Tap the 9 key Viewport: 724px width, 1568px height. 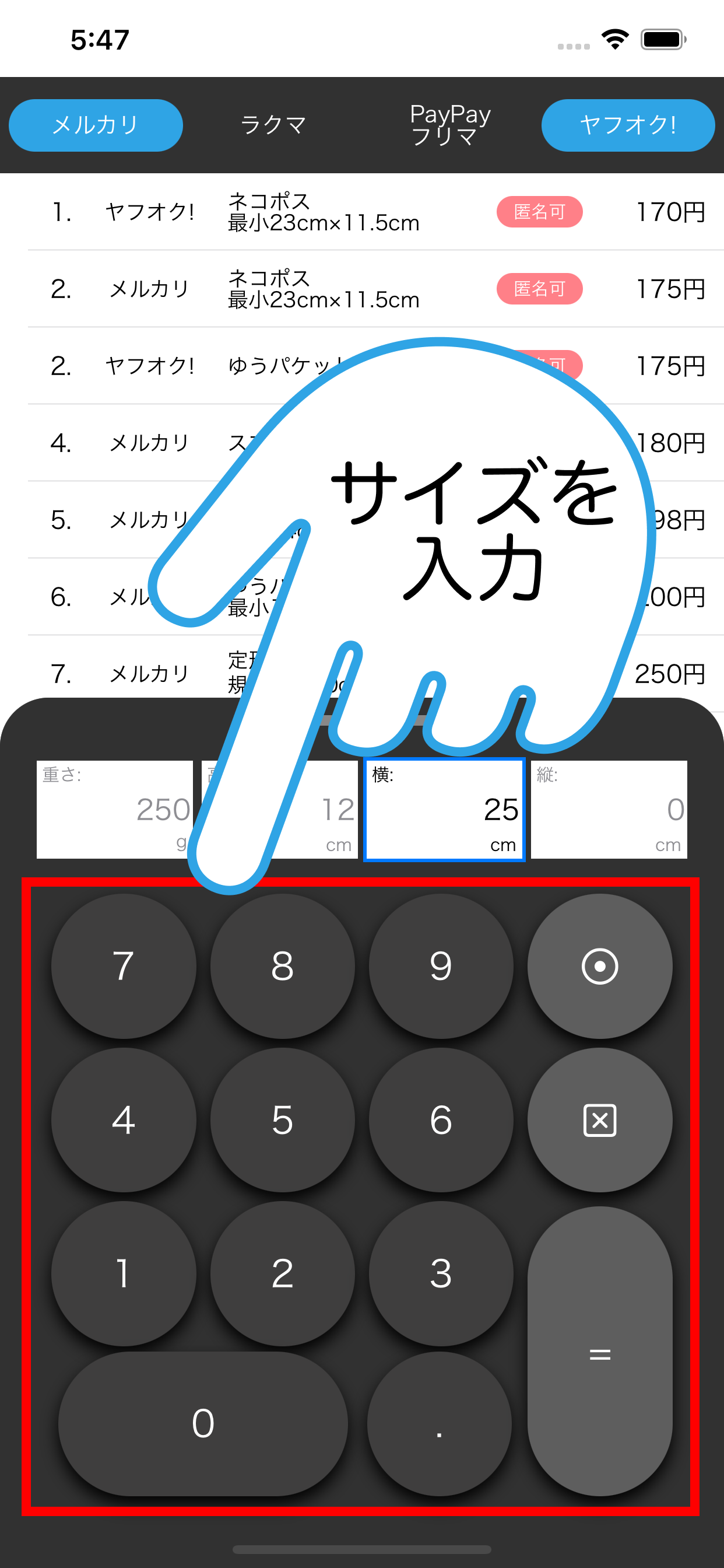coord(441,966)
